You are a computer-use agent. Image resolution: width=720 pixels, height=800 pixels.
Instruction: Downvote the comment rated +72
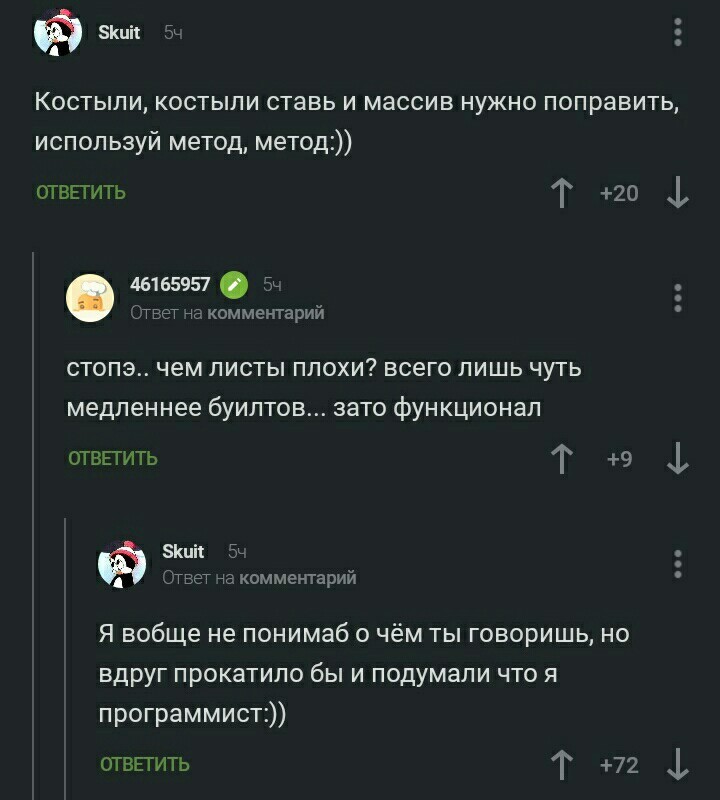click(678, 765)
